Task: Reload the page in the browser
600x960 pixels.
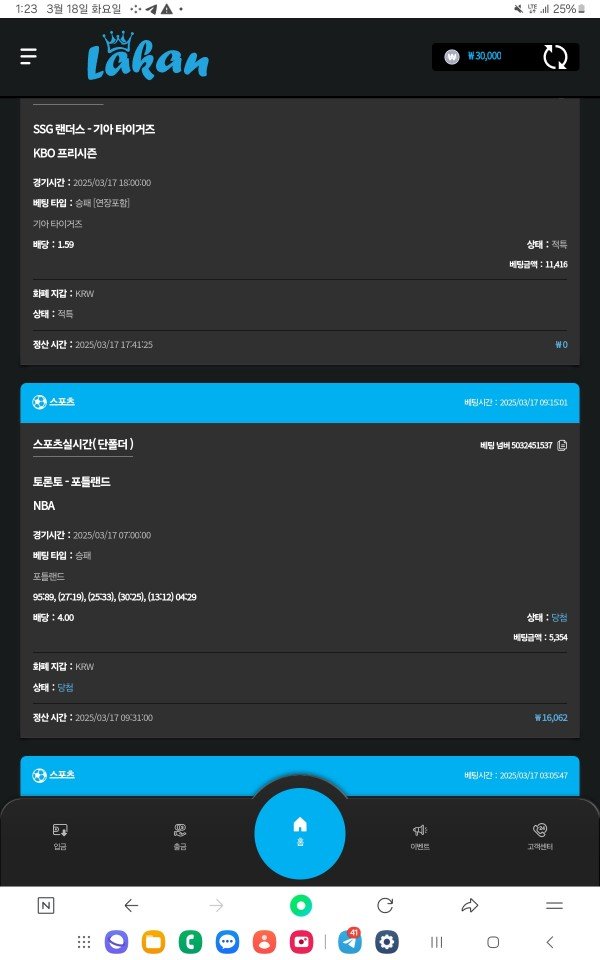Action: (385, 905)
